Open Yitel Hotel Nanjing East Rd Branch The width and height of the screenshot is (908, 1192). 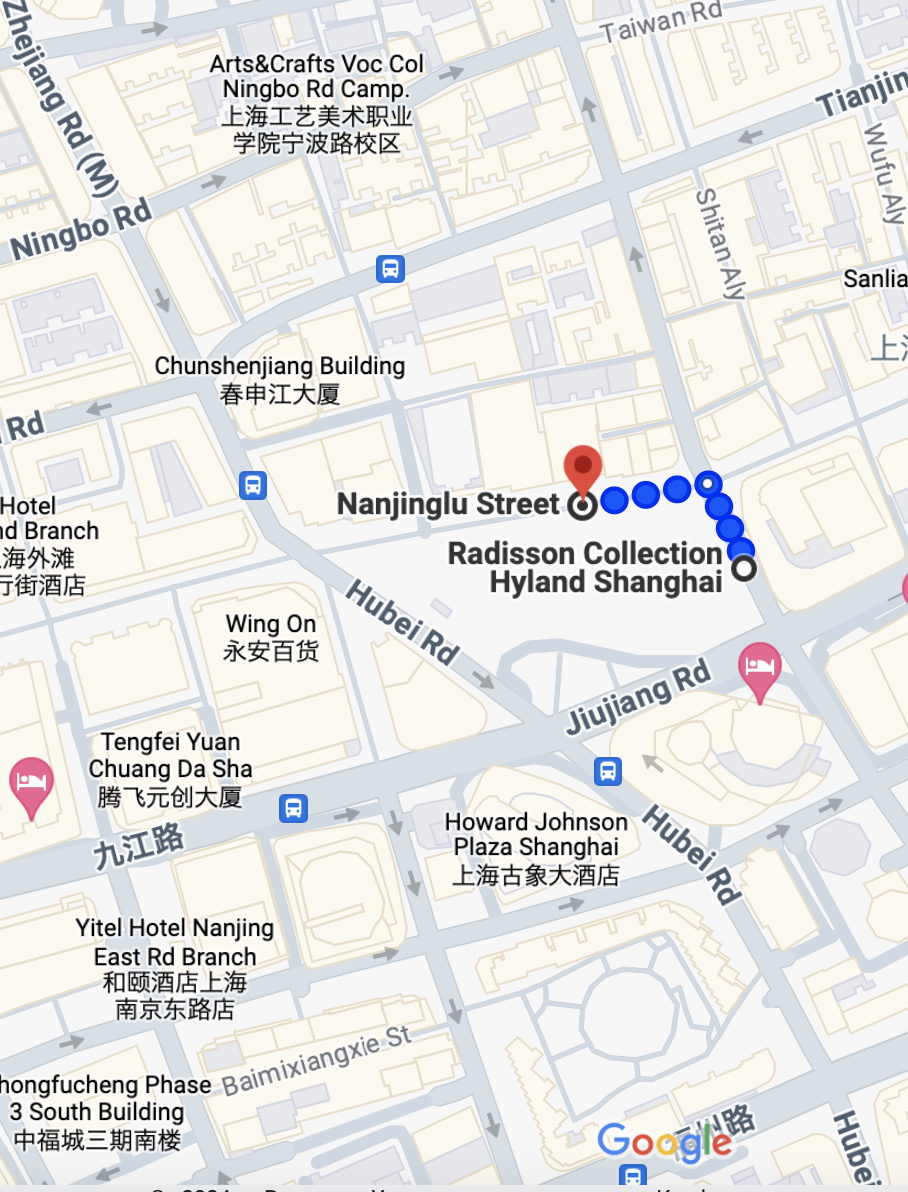[x=175, y=968]
